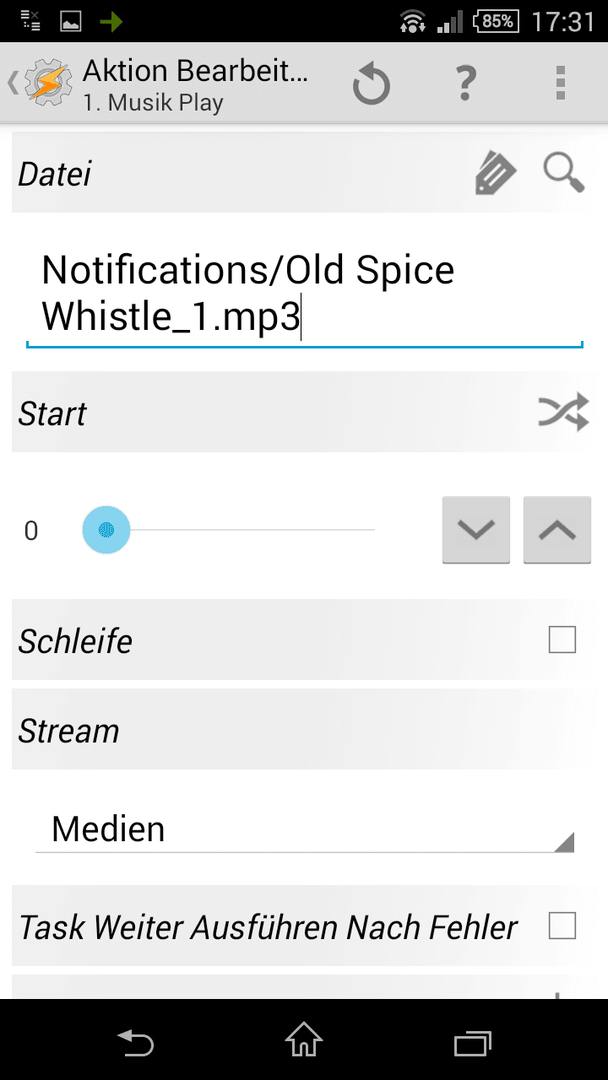Increase Start value with up arrow
608x1080 pixels.
[x=557, y=530]
